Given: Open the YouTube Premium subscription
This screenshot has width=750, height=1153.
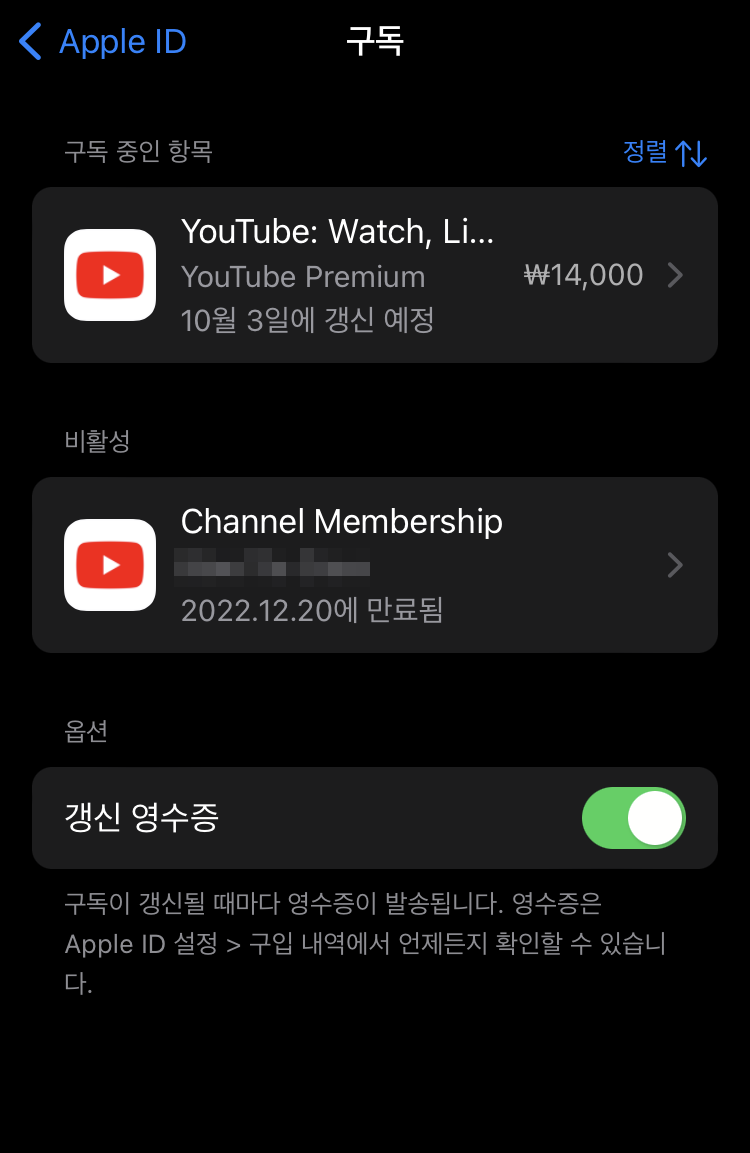Looking at the screenshot, I should click(x=375, y=275).
